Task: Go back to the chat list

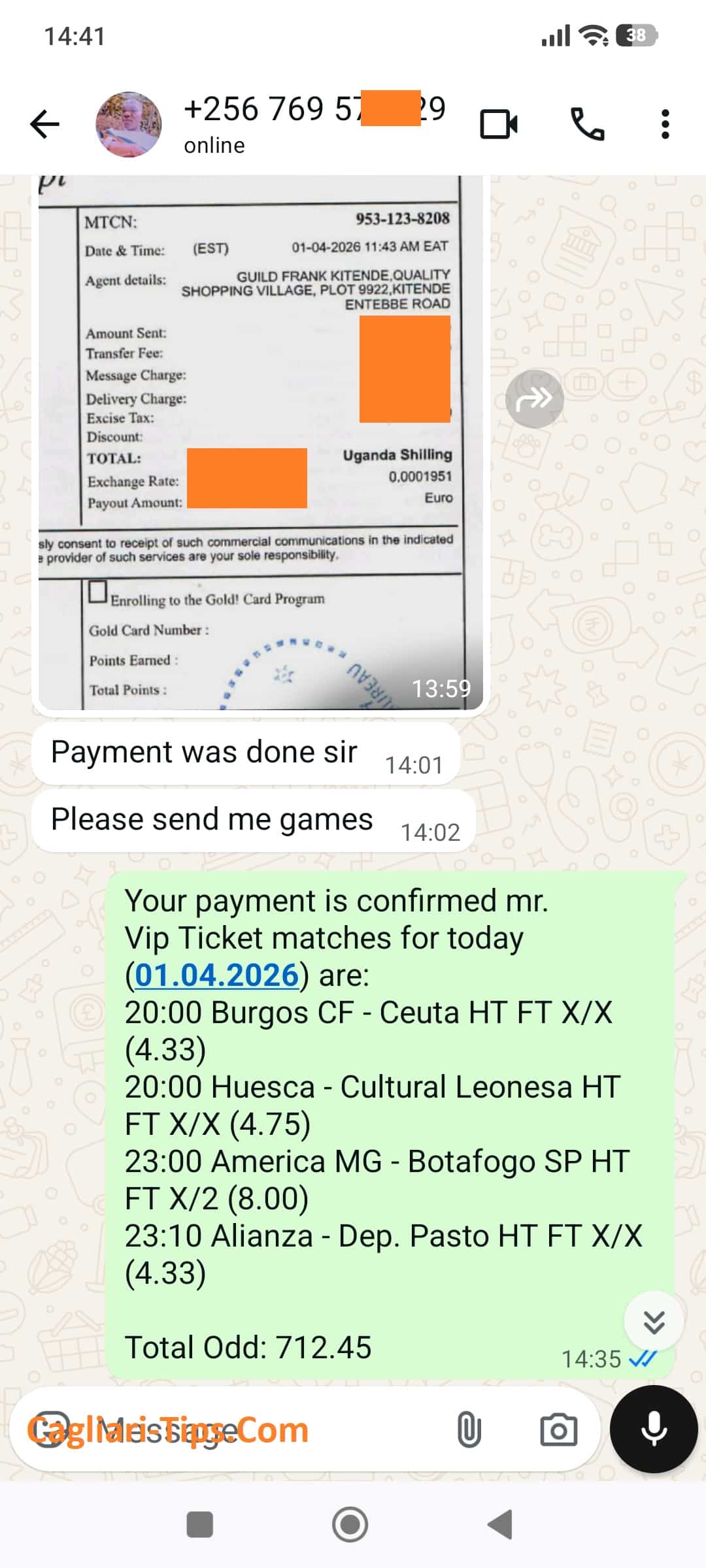Action: pyautogui.click(x=44, y=124)
